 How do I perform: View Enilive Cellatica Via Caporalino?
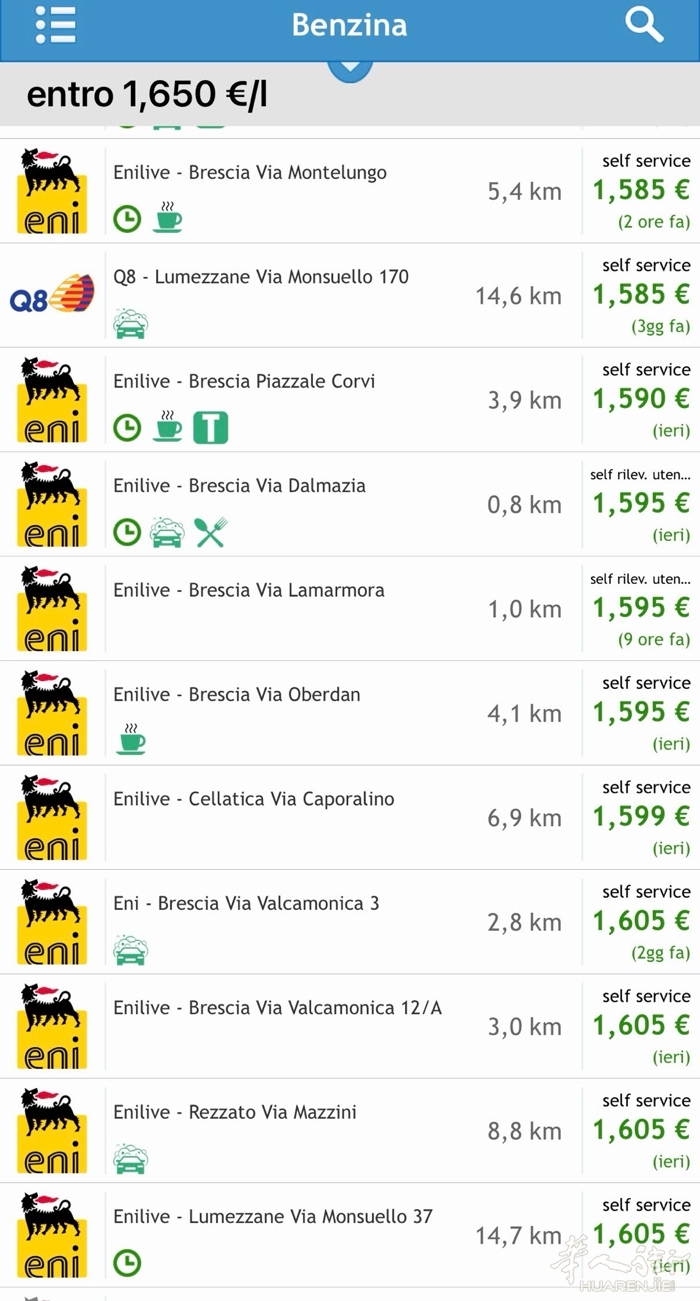253,799
